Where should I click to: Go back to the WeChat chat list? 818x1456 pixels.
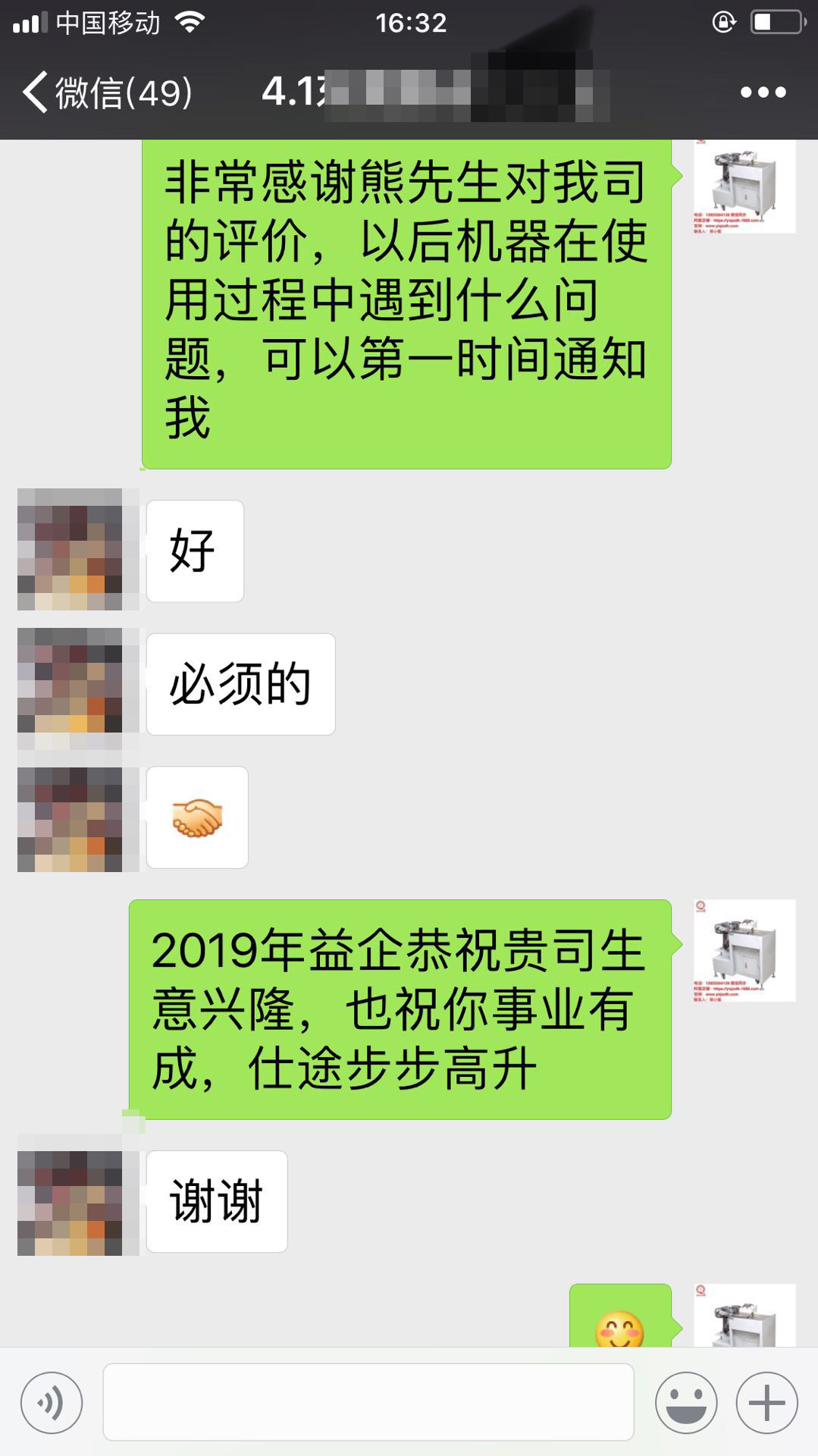pyautogui.click(x=106, y=93)
